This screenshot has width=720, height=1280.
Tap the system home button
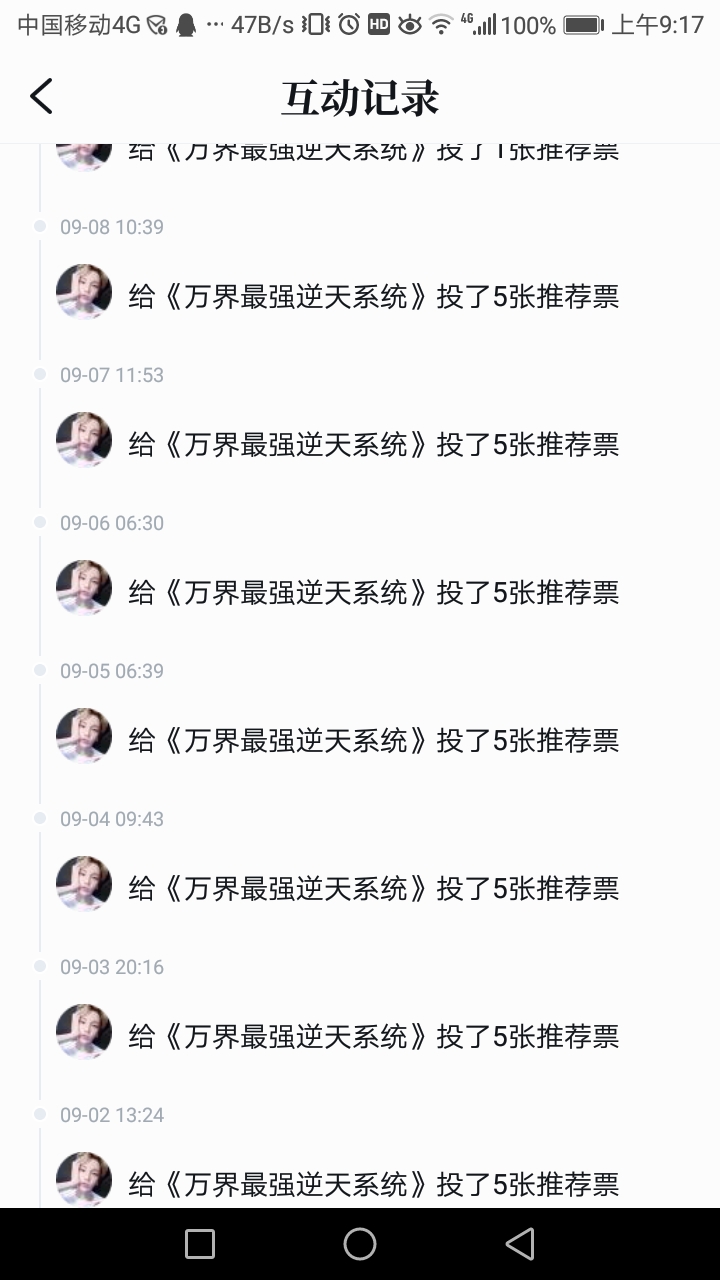pos(360,1244)
